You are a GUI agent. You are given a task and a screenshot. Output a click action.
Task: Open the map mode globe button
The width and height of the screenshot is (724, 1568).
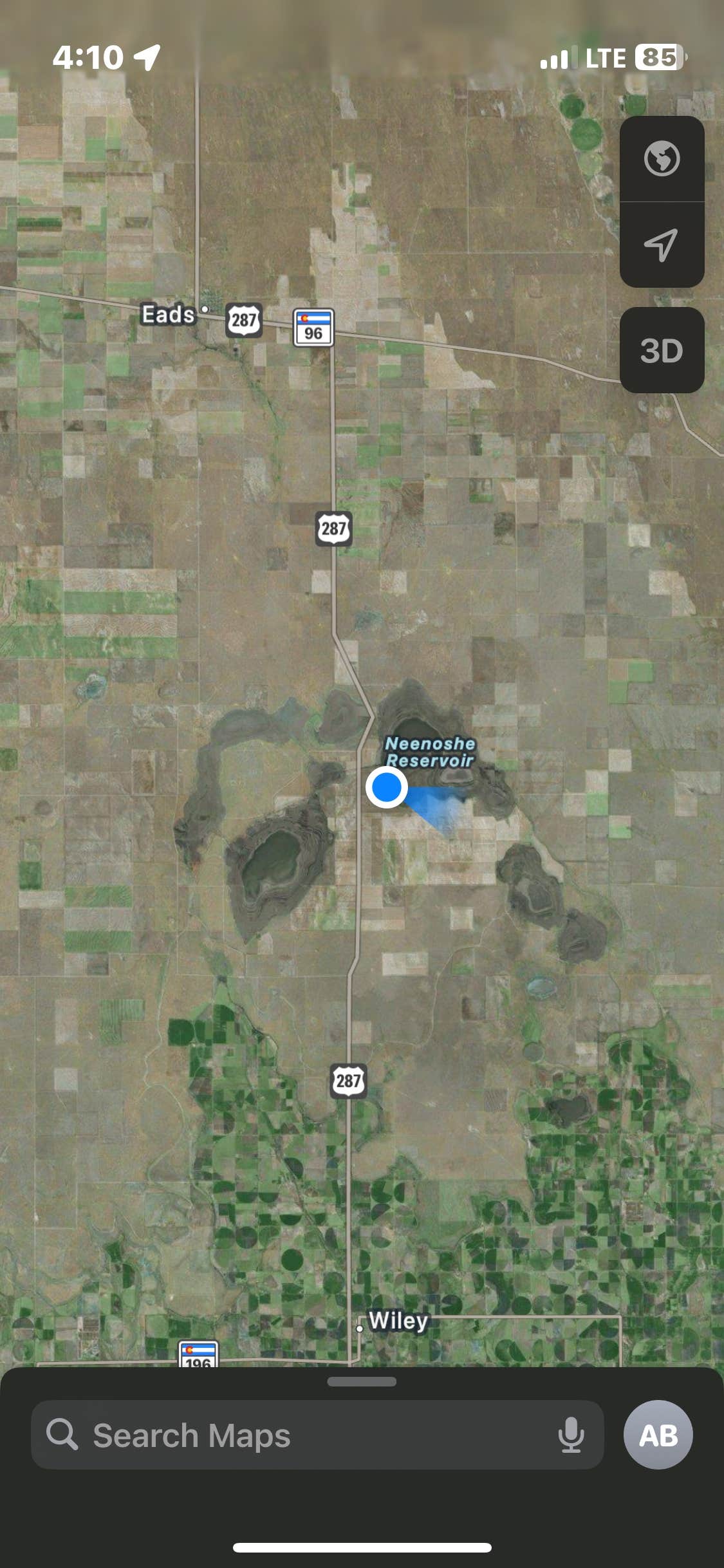pyautogui.click(x=662, y=158)
